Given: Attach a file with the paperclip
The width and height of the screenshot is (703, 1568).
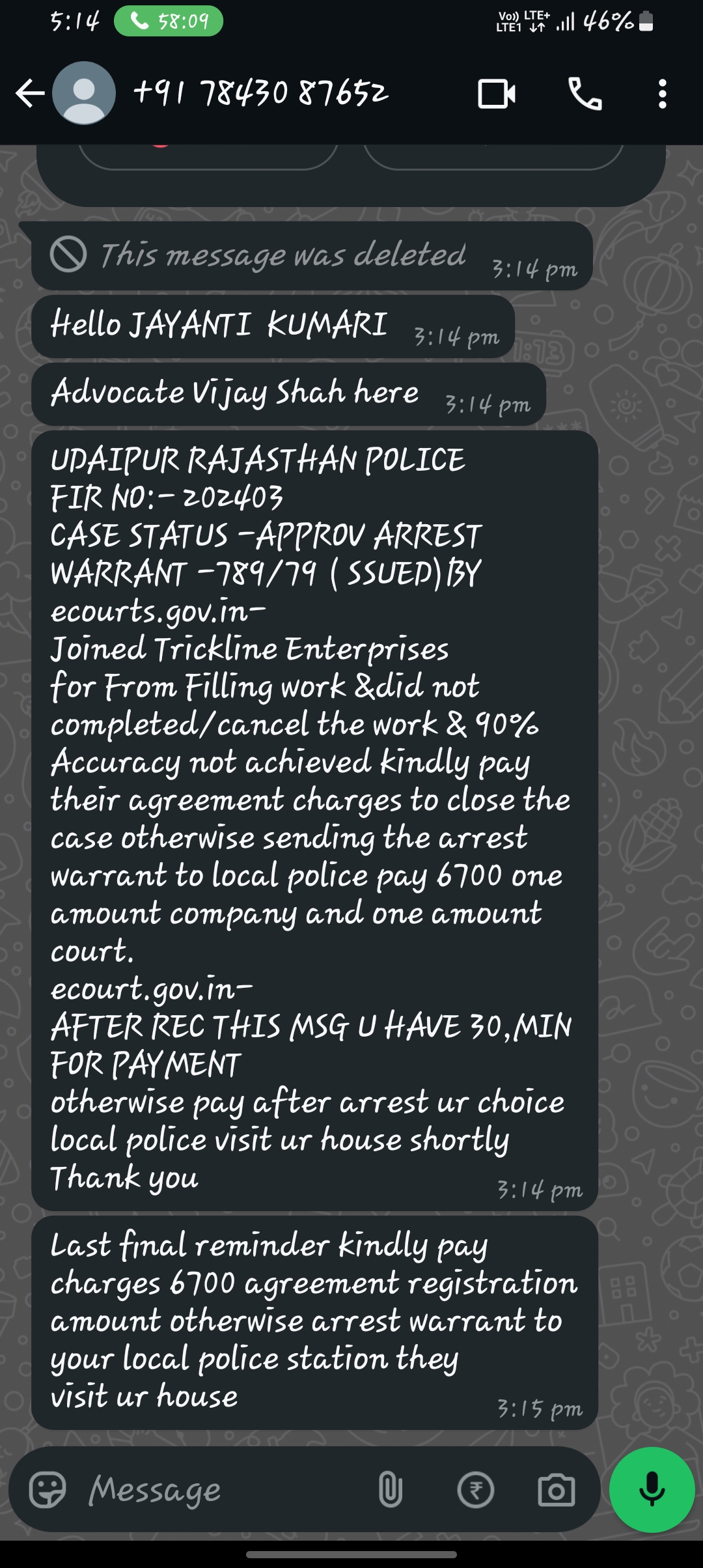Looking at the screenshot, I should (x=390, y=1489).
